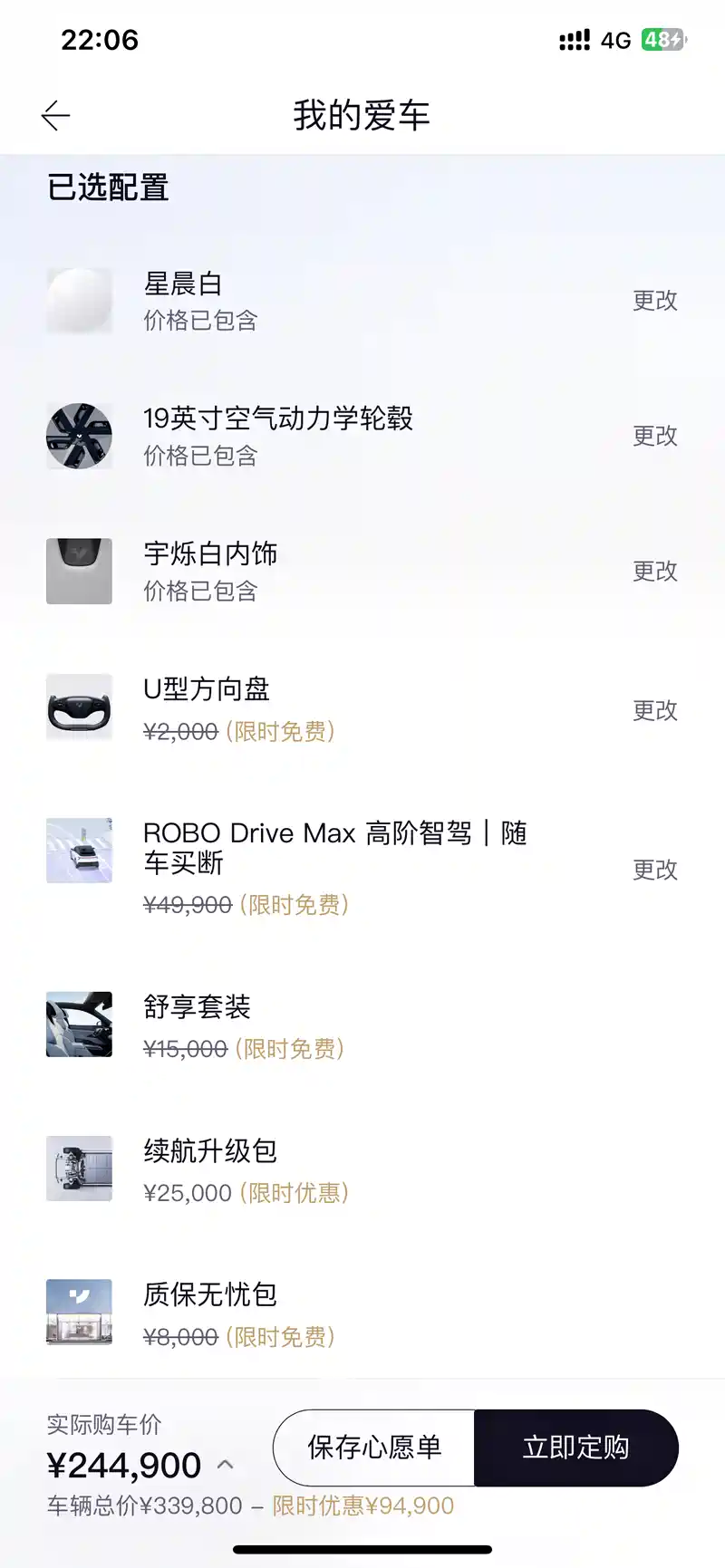Place the order with 立即定购
The height and width of the screenshot is (1568, 725).
point(575,1448)
